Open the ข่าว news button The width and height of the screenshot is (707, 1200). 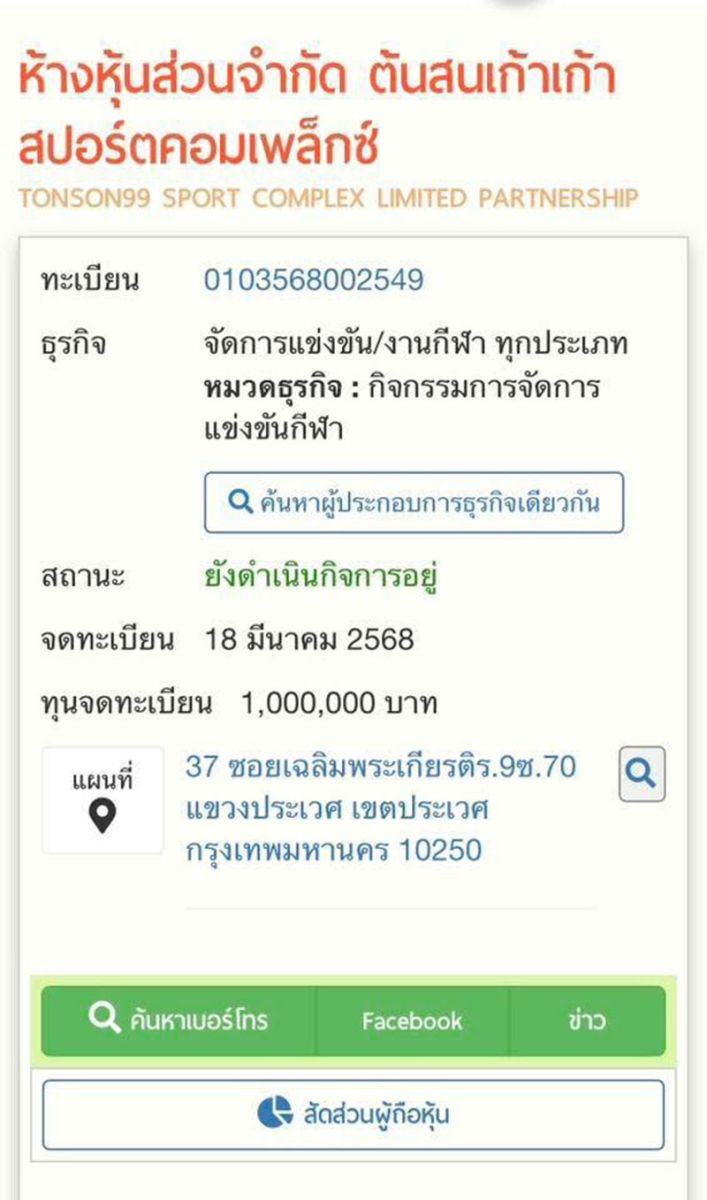(x=587, y=1021)
